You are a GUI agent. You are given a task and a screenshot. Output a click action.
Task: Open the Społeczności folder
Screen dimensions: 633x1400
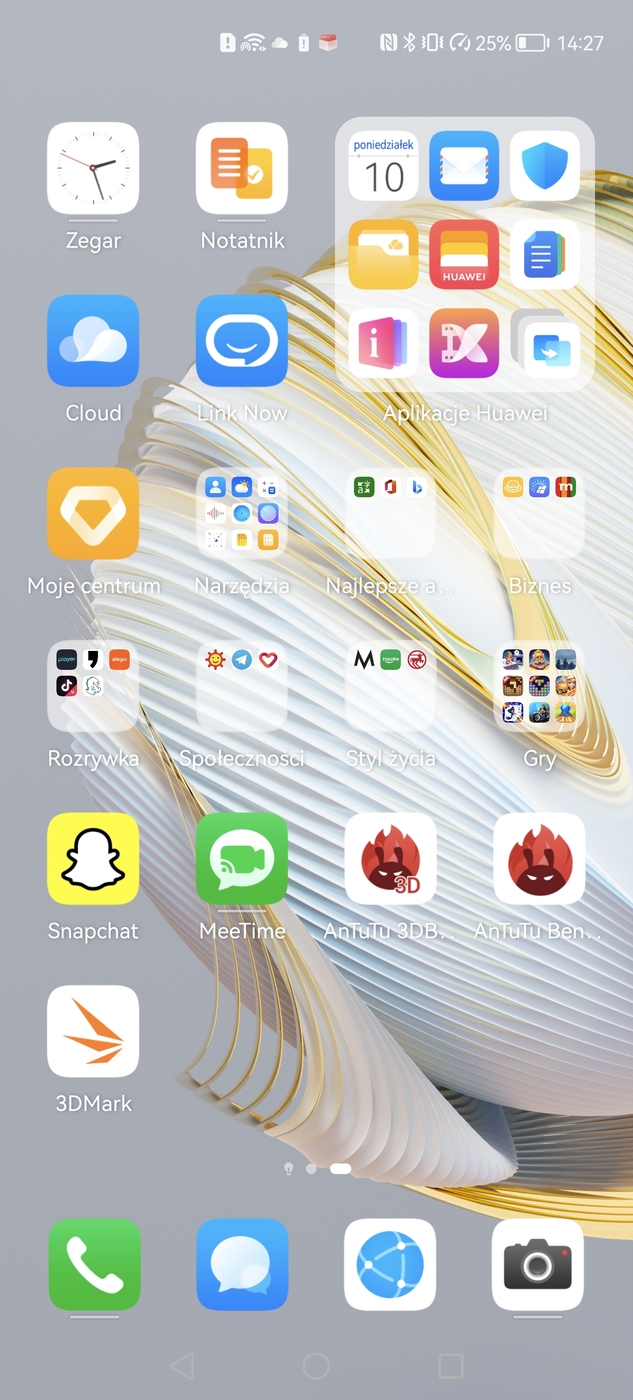click(242, 686)
